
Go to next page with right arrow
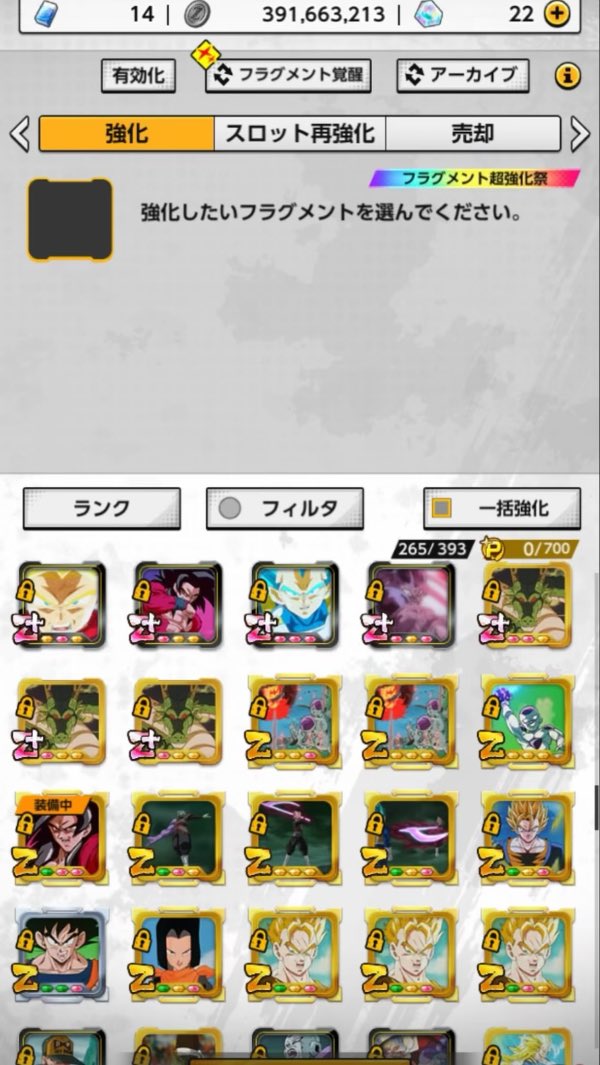point(581,134)
